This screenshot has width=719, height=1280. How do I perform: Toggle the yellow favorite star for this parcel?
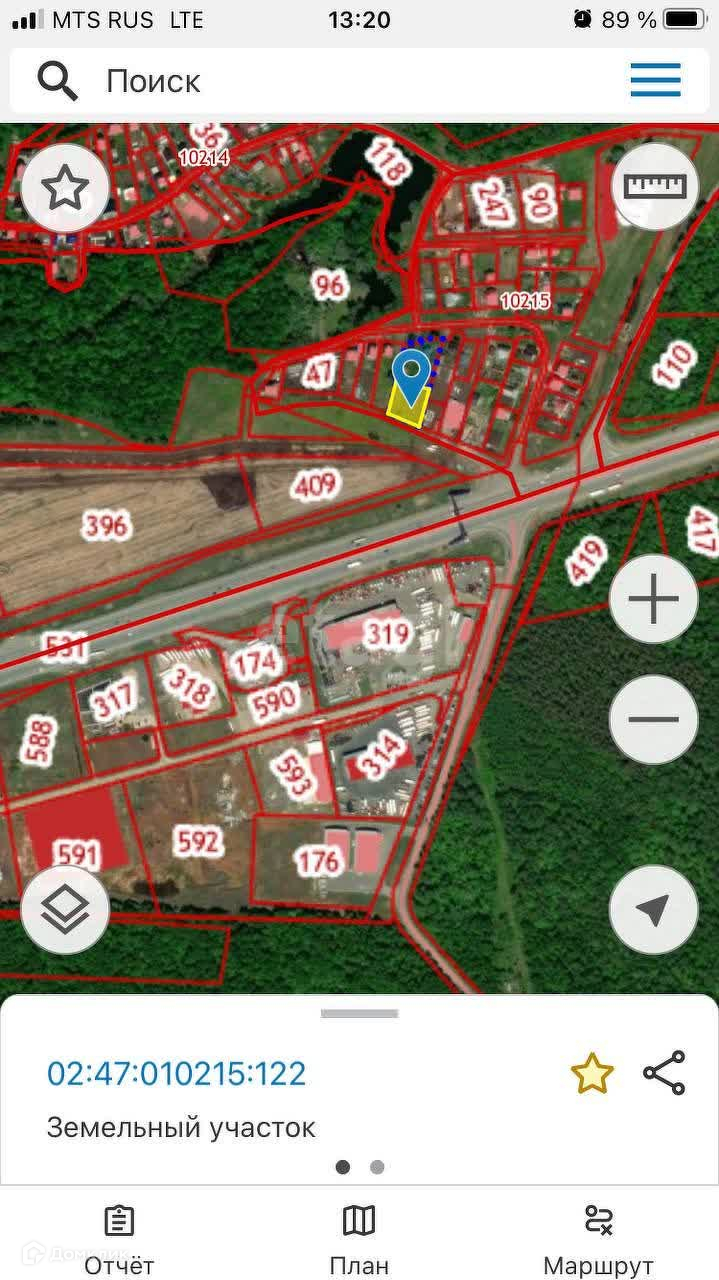591,1073
